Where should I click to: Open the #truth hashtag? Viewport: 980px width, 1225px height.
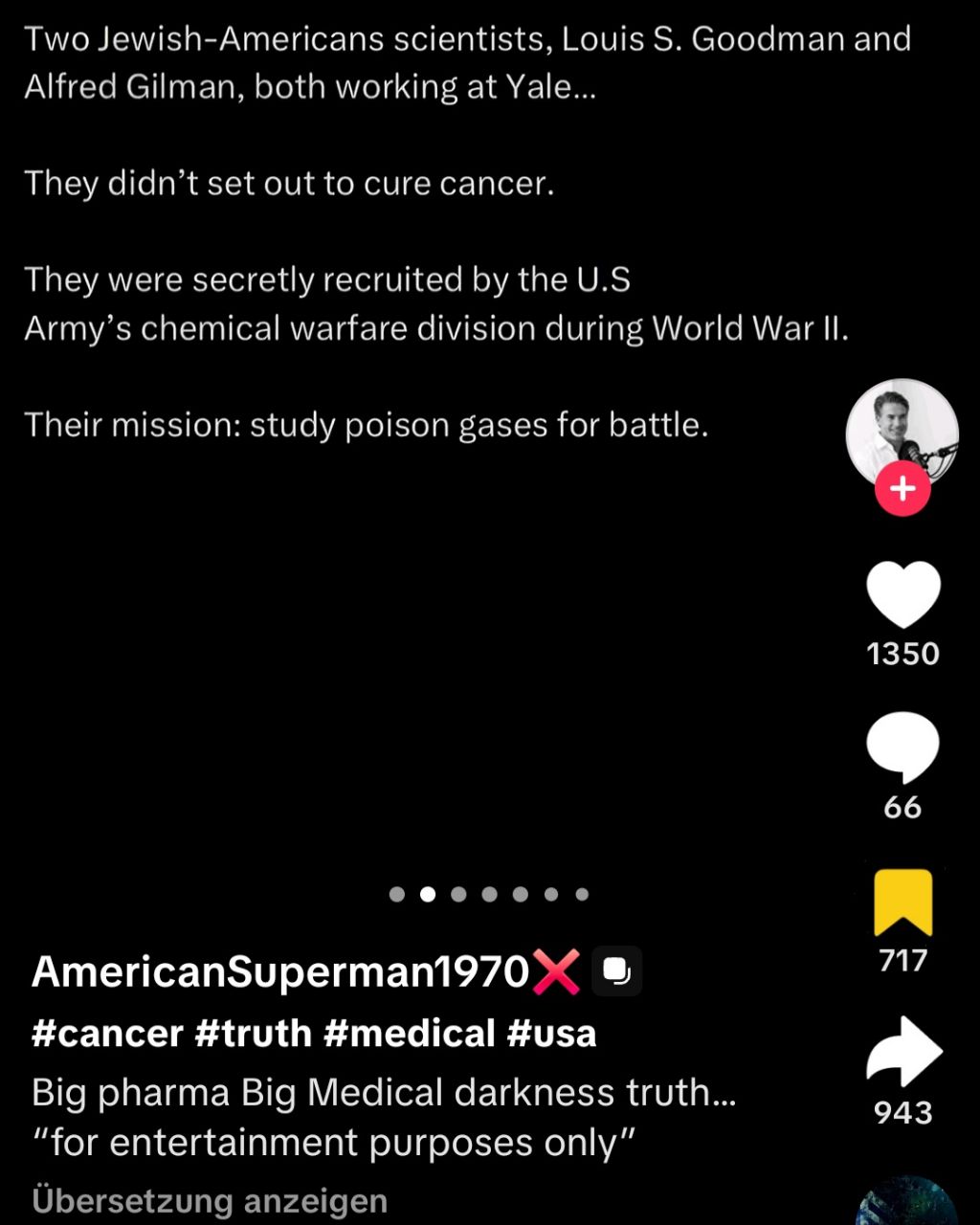pyautogui.click(x=253, y=1034)
